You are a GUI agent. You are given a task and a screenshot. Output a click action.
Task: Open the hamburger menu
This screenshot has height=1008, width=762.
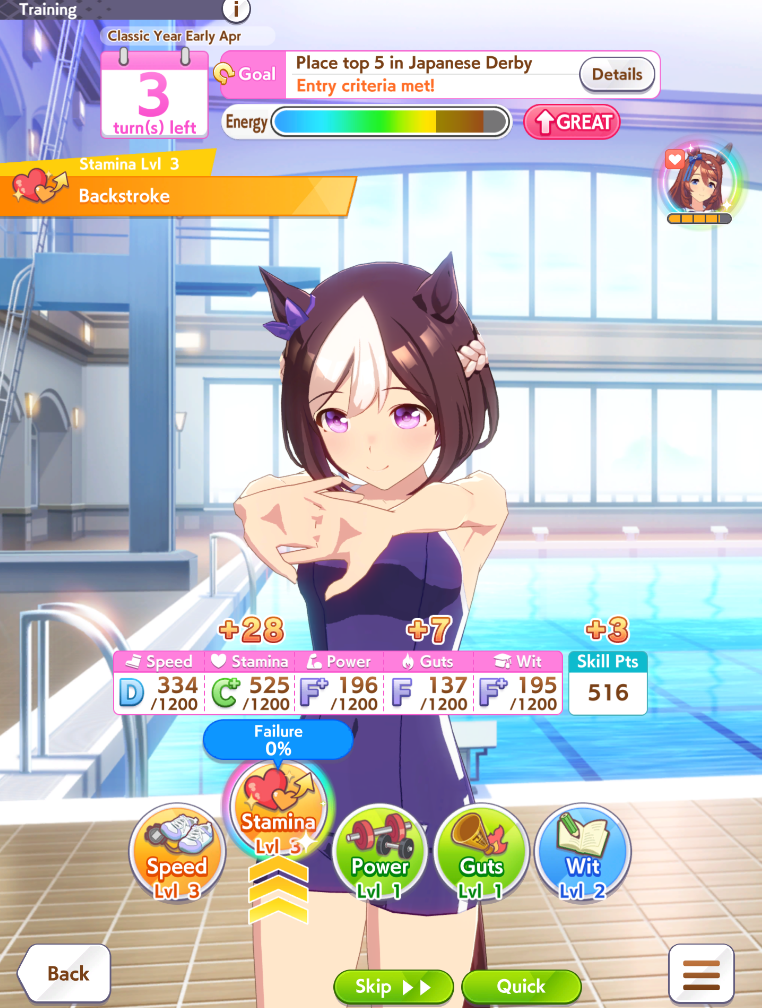[701, 974]
